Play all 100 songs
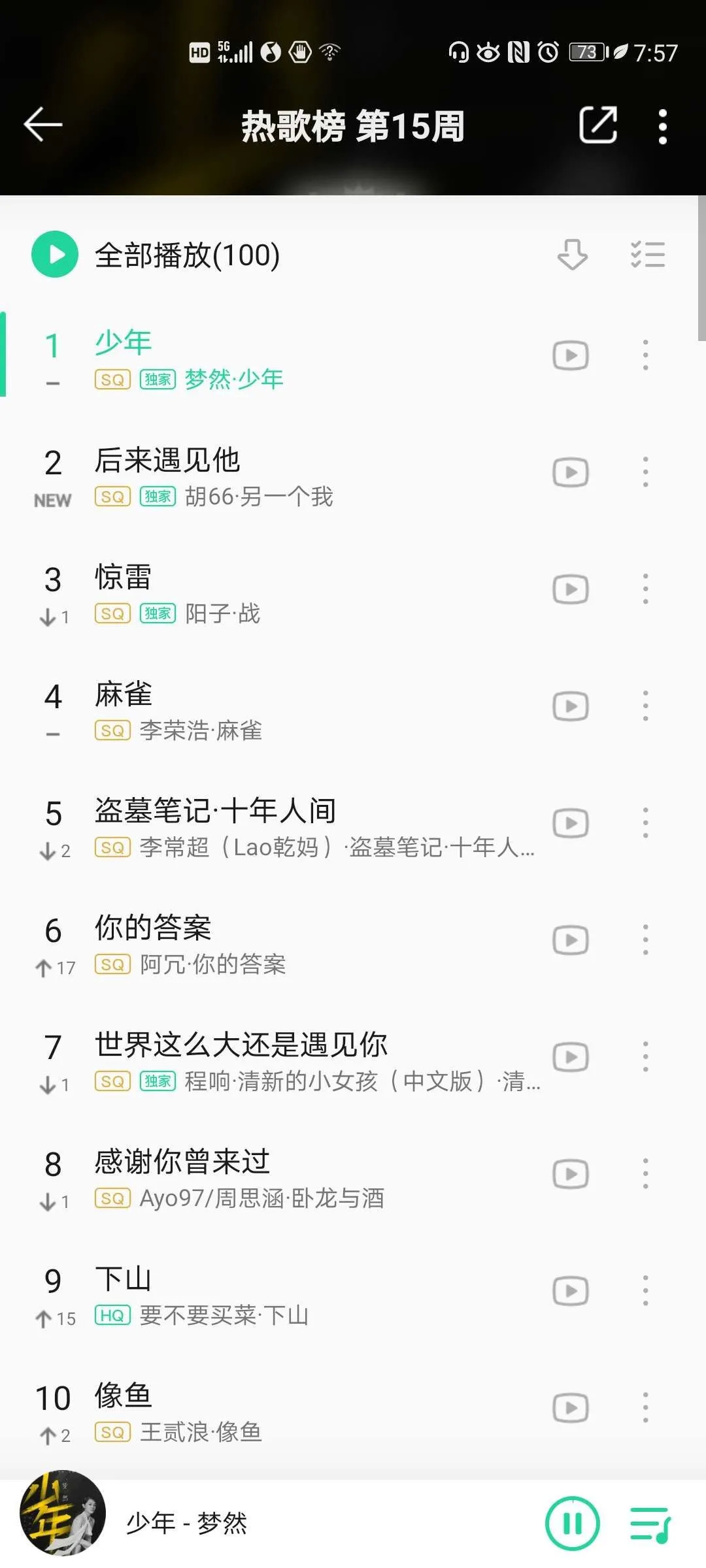Screen dimensions: 706x1568 (55, 255)
